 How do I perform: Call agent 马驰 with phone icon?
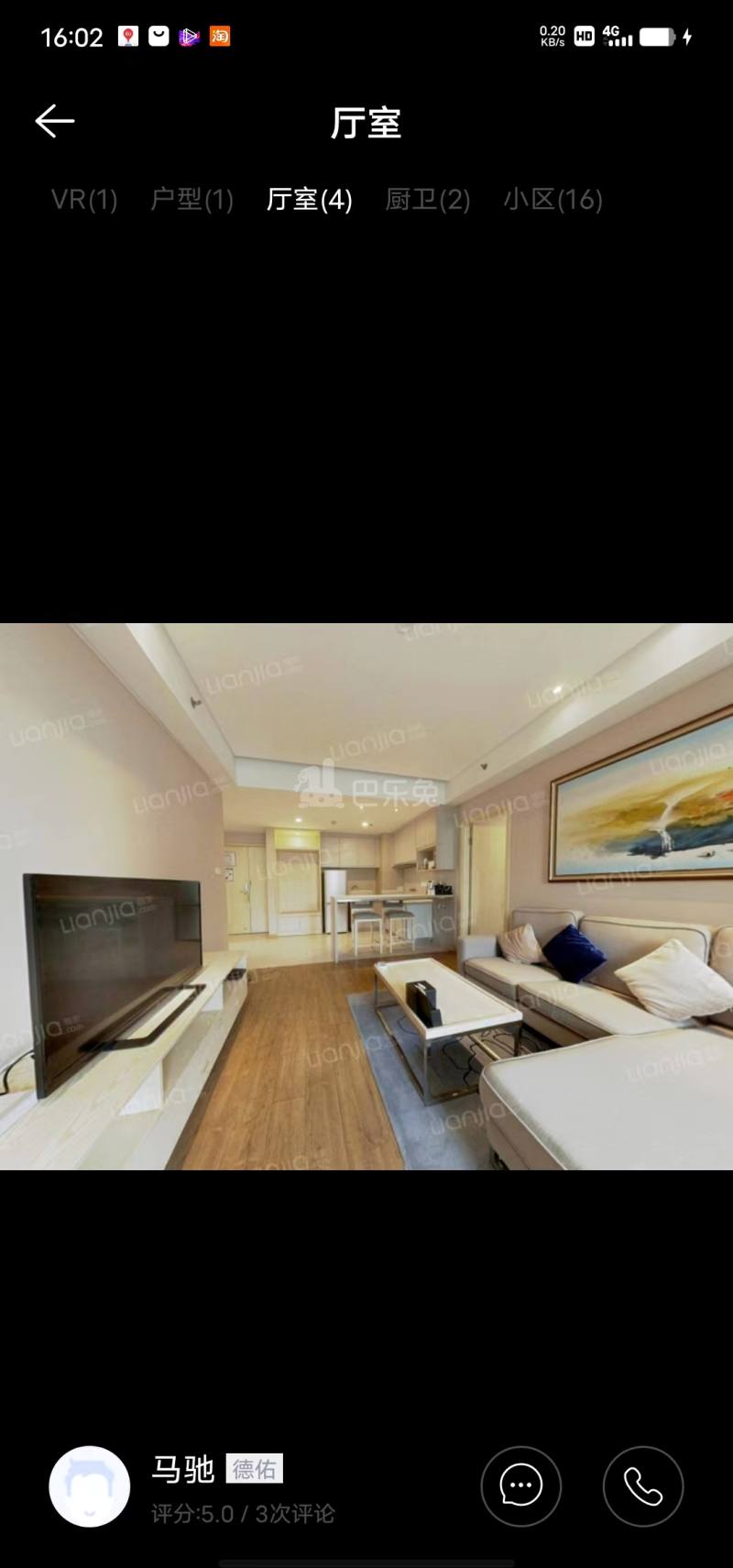pyautogui.click(x=643, y=1486)
